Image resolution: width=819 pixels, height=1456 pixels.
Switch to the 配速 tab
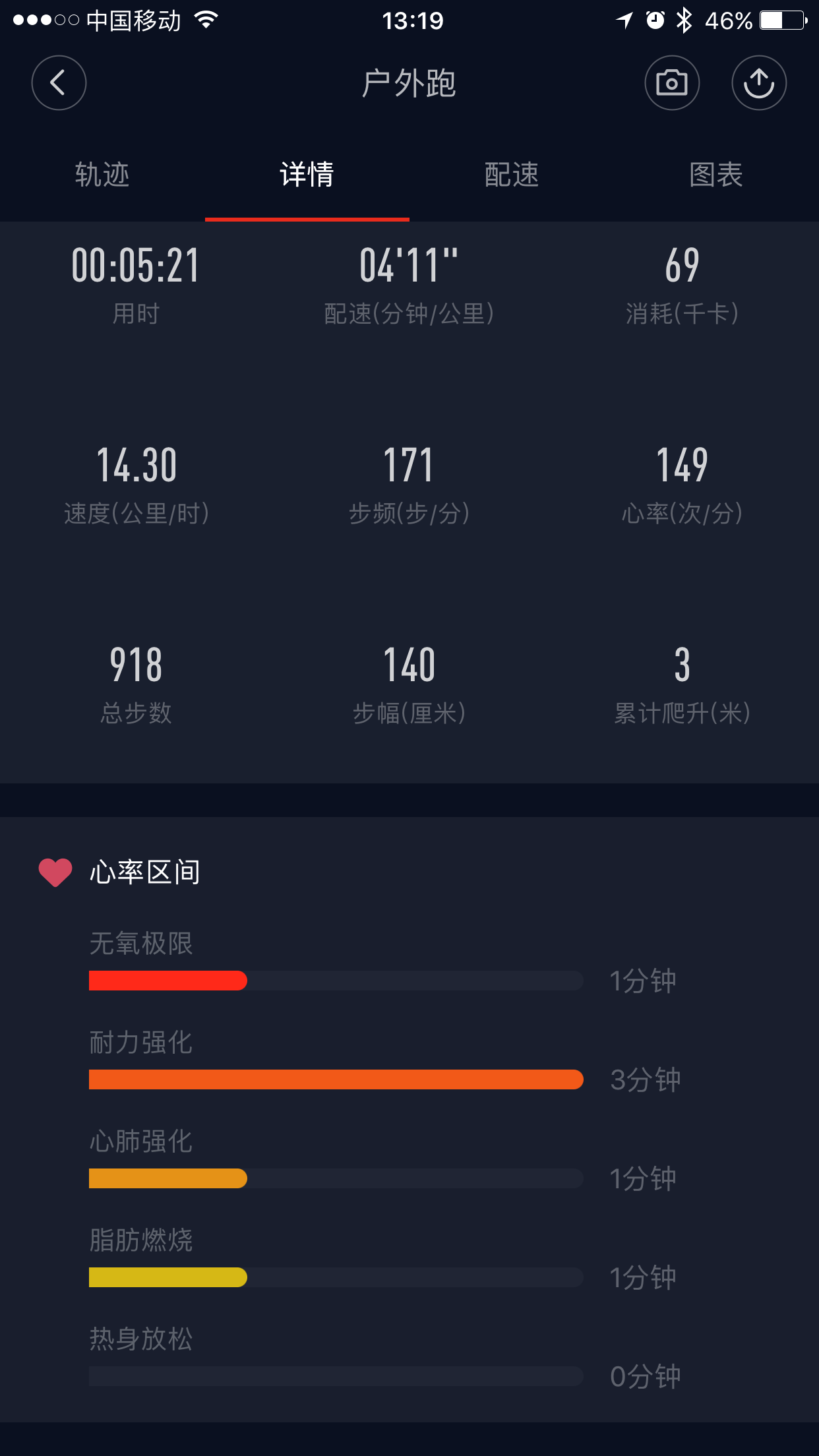[x=512, y=175]
